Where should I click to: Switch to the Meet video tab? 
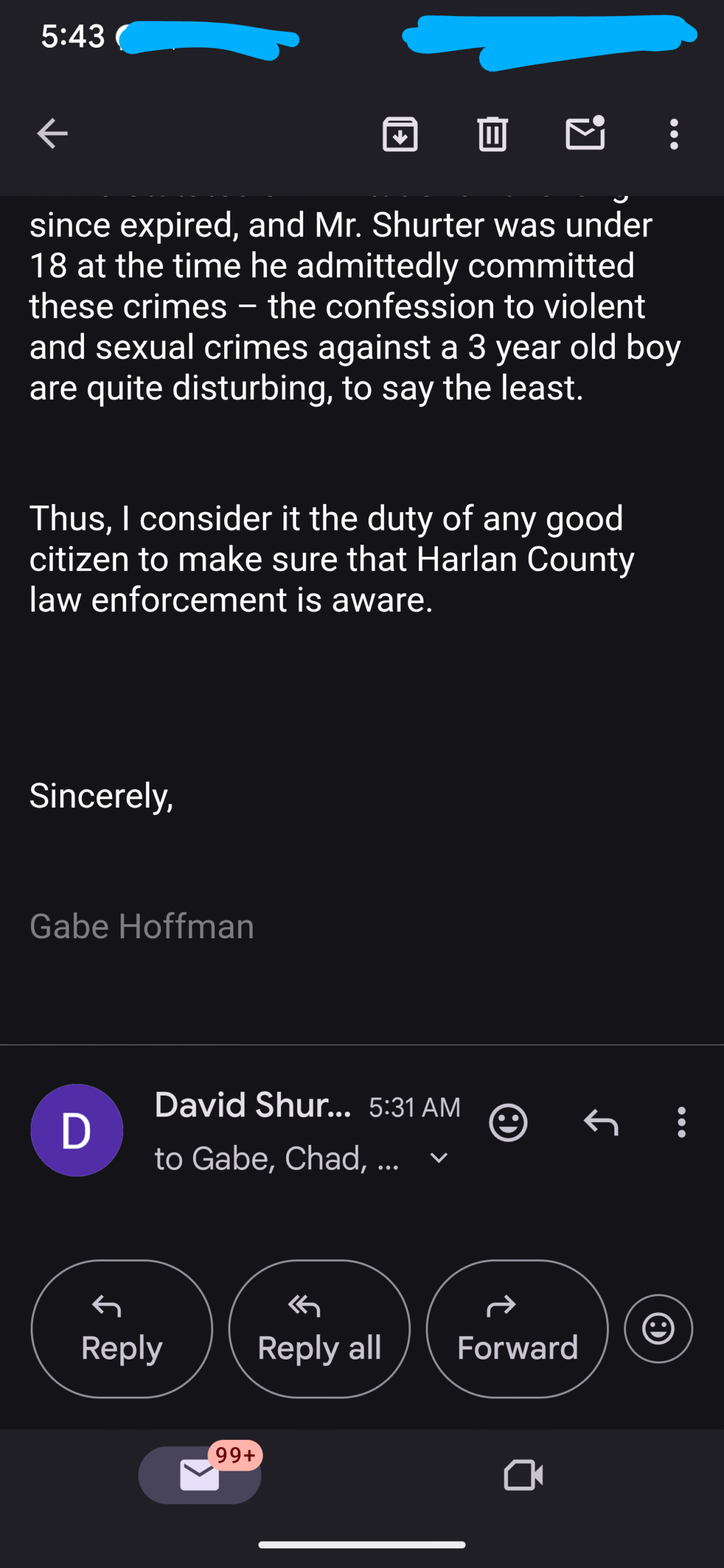click(x=523, y=1475)
